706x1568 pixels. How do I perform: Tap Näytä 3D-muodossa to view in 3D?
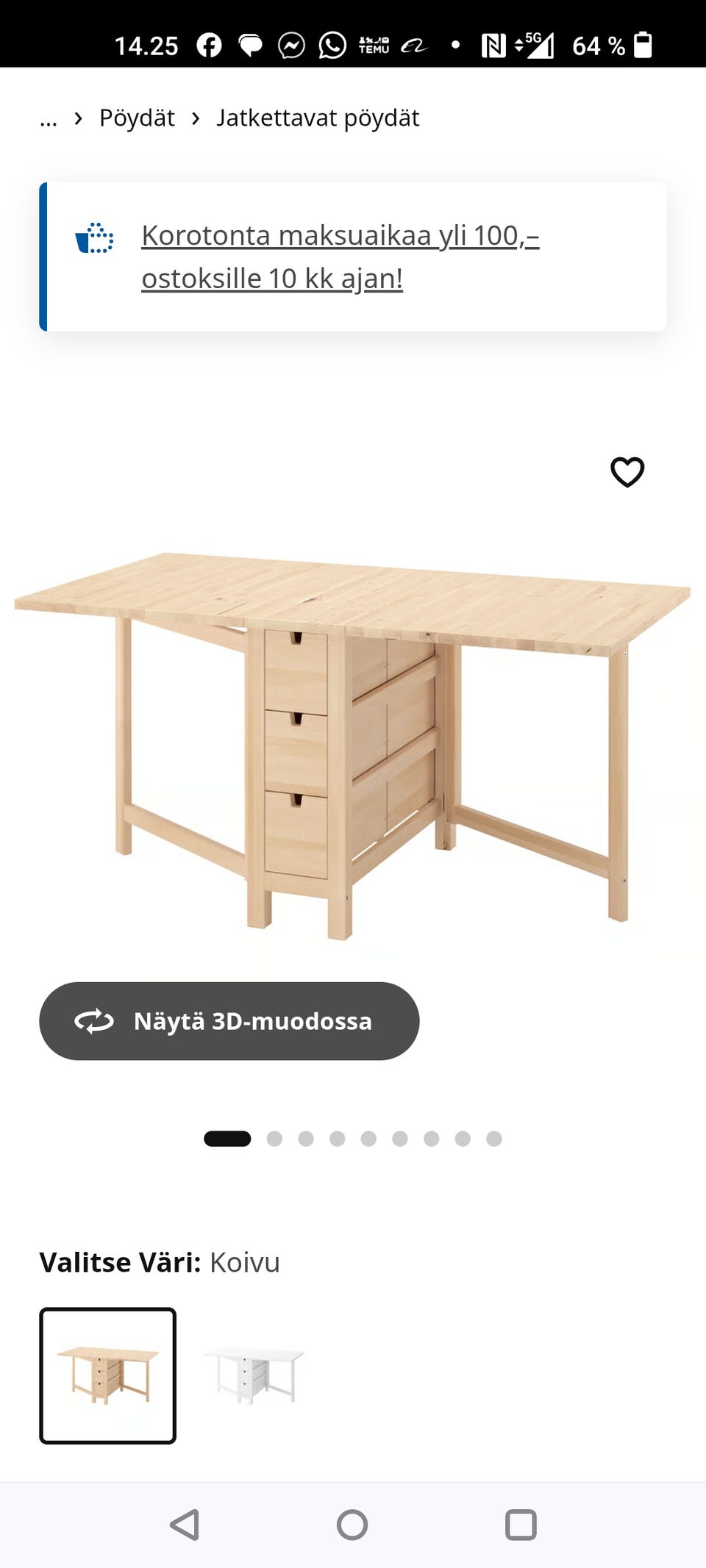click(229, 1021)
